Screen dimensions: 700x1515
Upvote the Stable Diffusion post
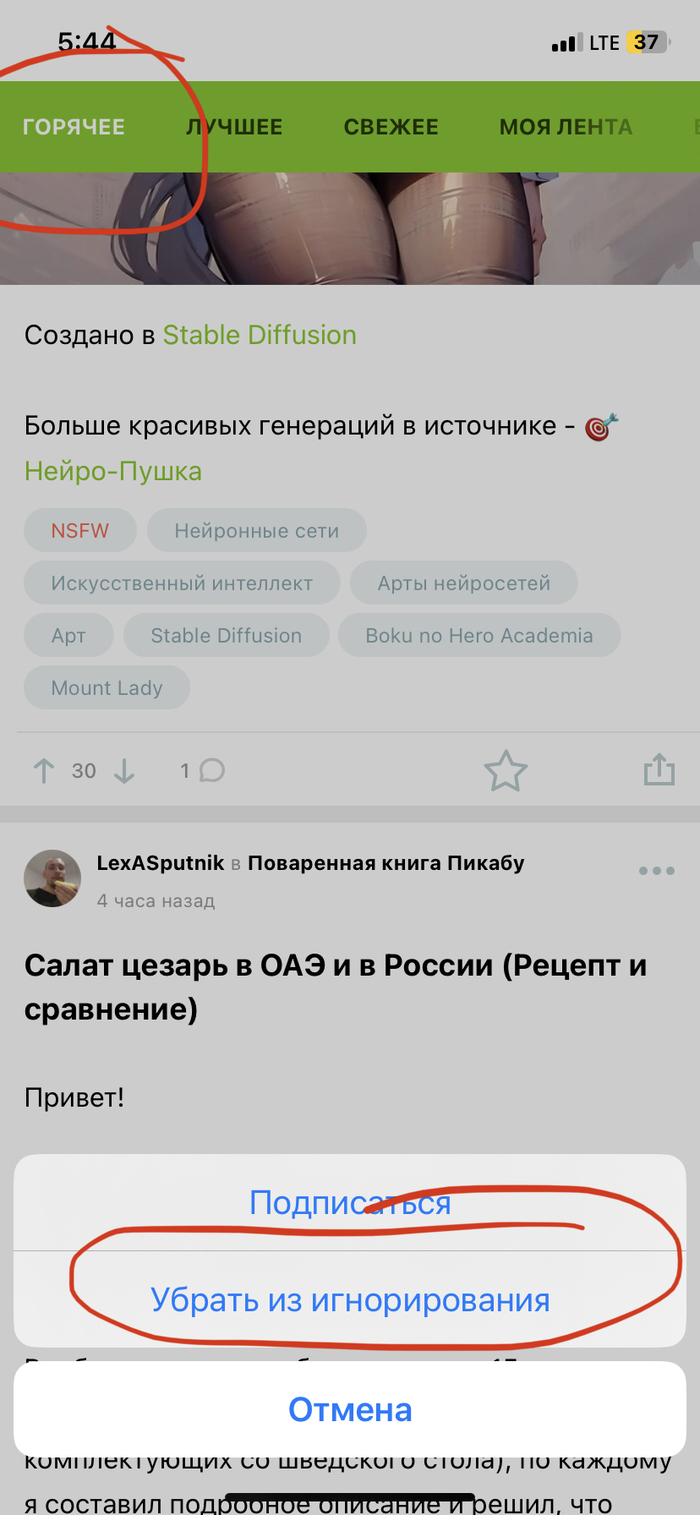(x=43, y=770)
